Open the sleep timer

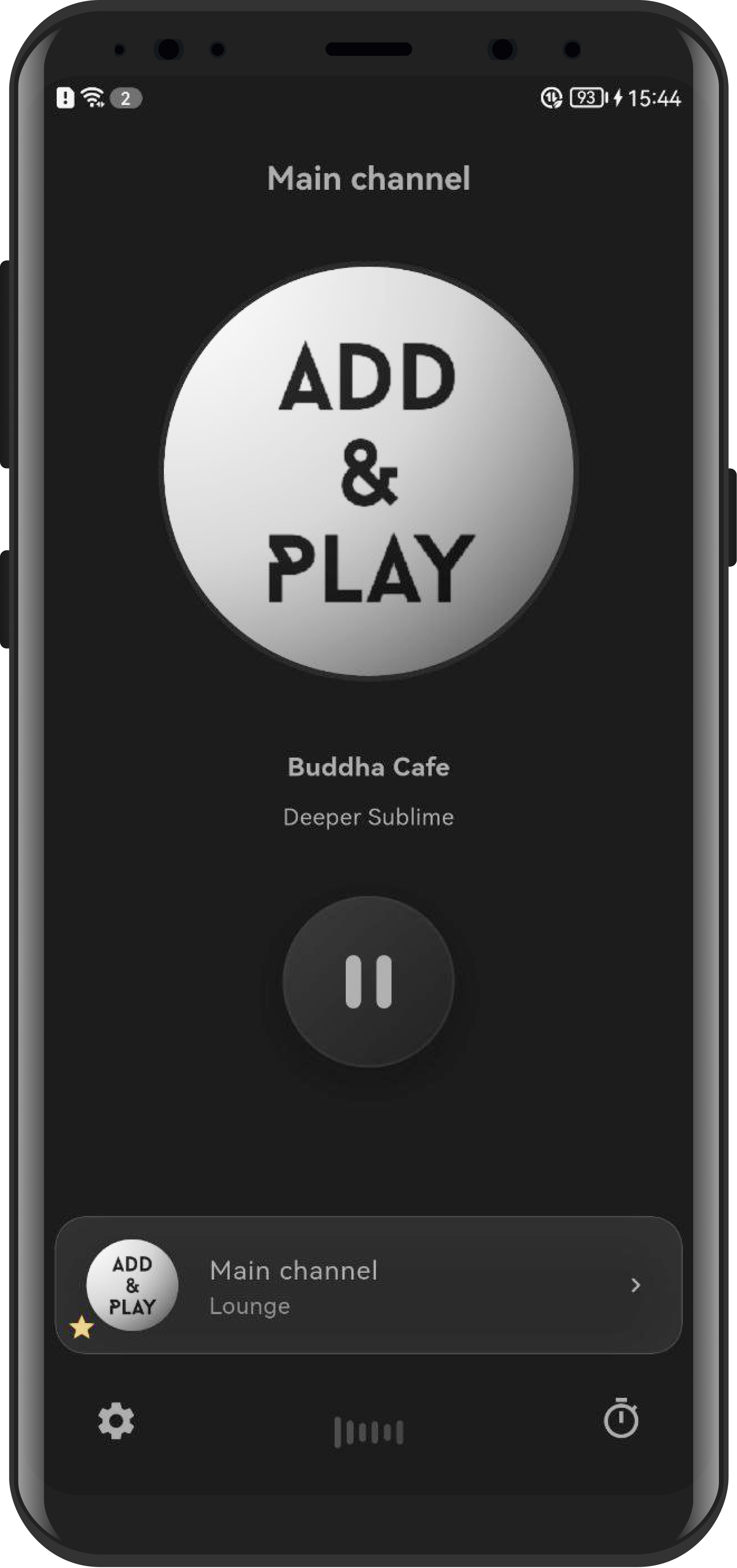tap(621, 1418)
